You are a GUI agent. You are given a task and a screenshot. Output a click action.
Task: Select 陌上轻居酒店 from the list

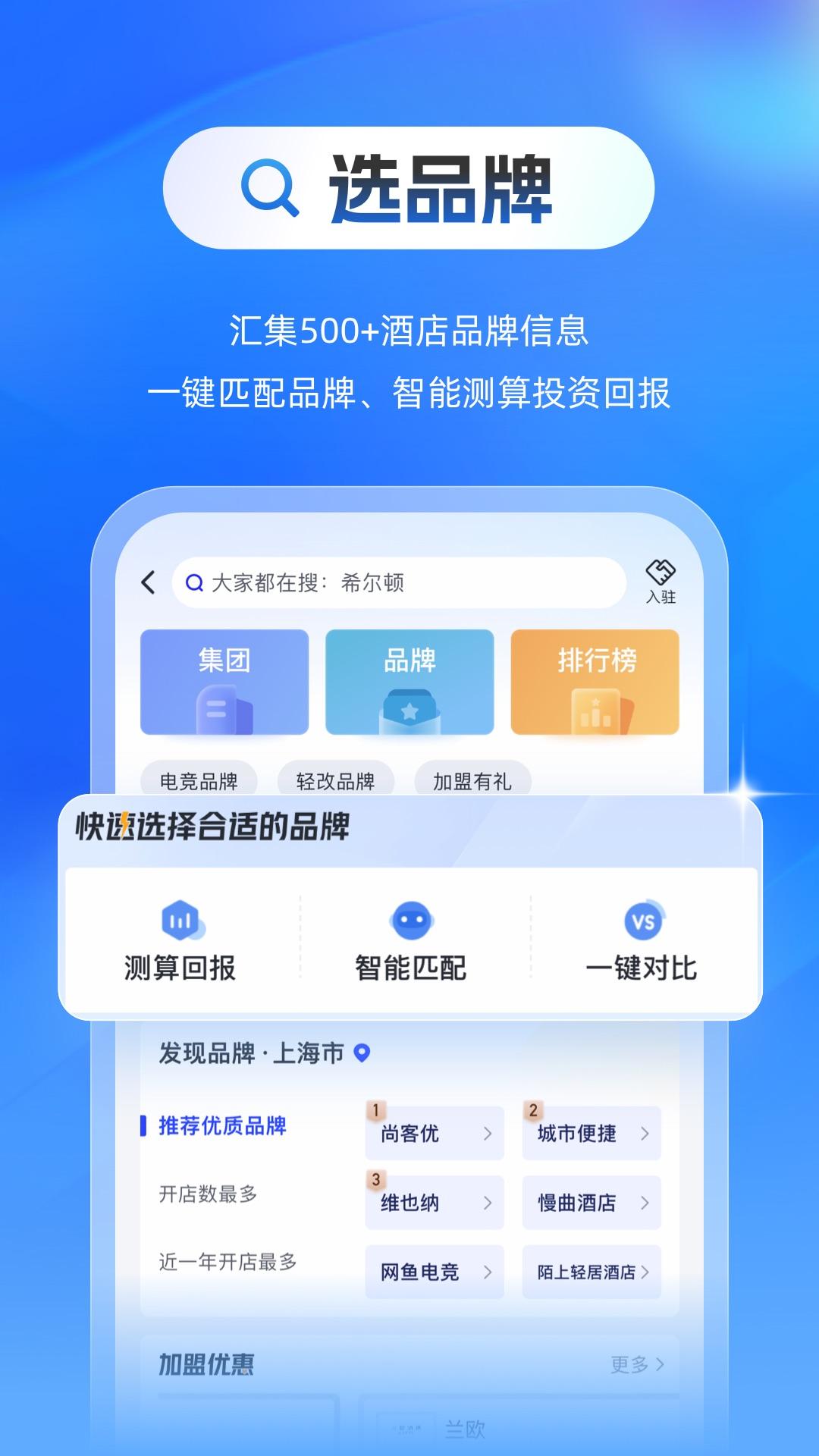pyautogui.click(x=591, y=1272)
